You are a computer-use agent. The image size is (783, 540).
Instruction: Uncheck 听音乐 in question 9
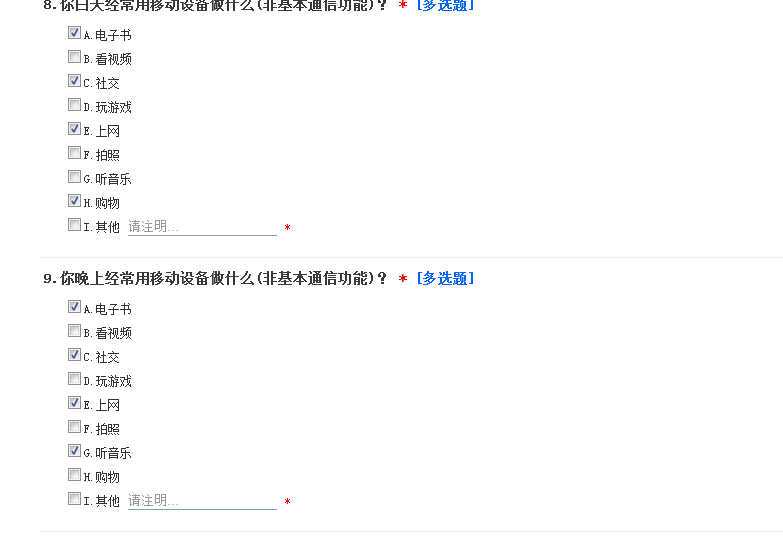click(74, 451)
